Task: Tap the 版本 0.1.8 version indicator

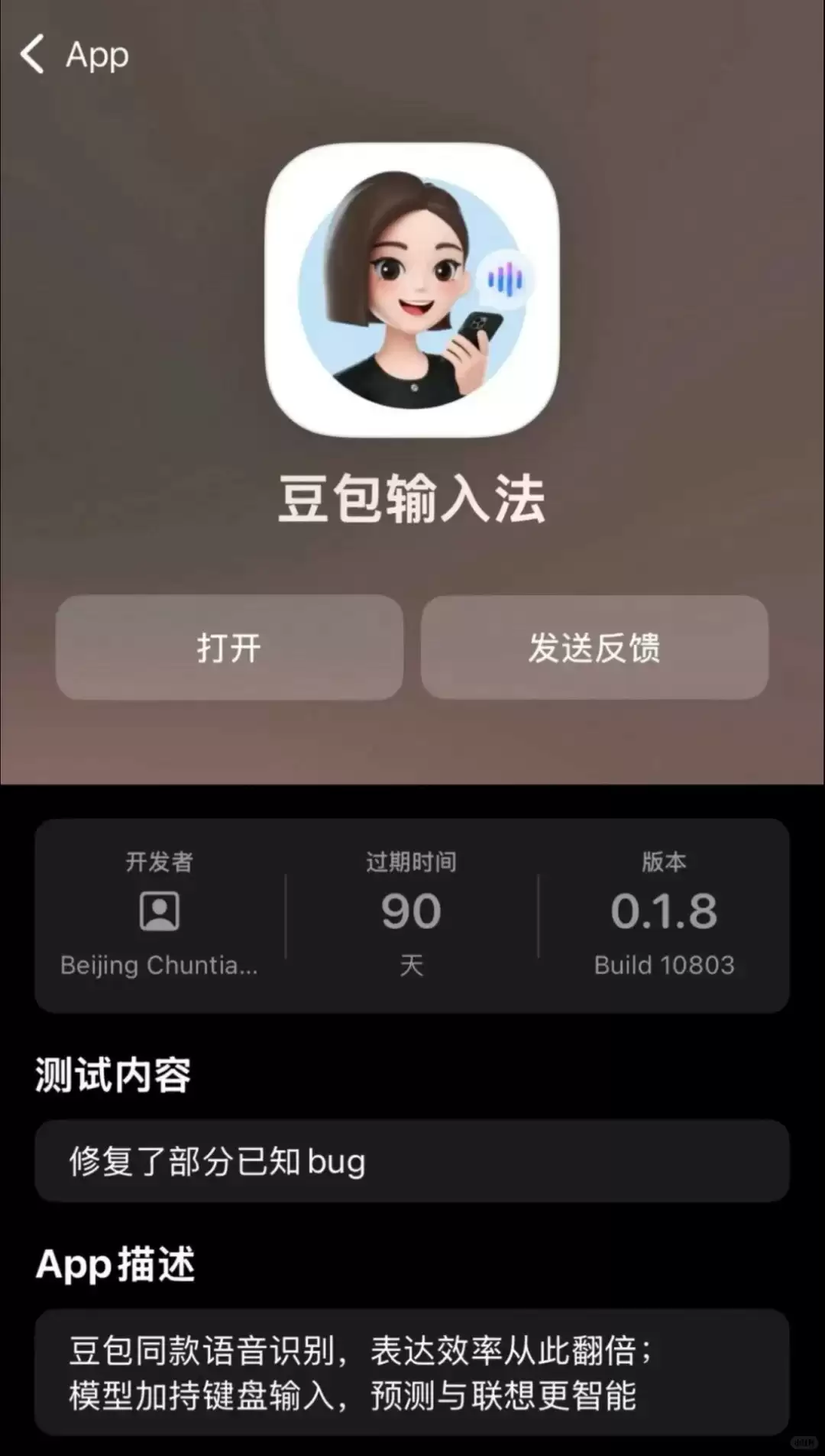Action: 665,913
